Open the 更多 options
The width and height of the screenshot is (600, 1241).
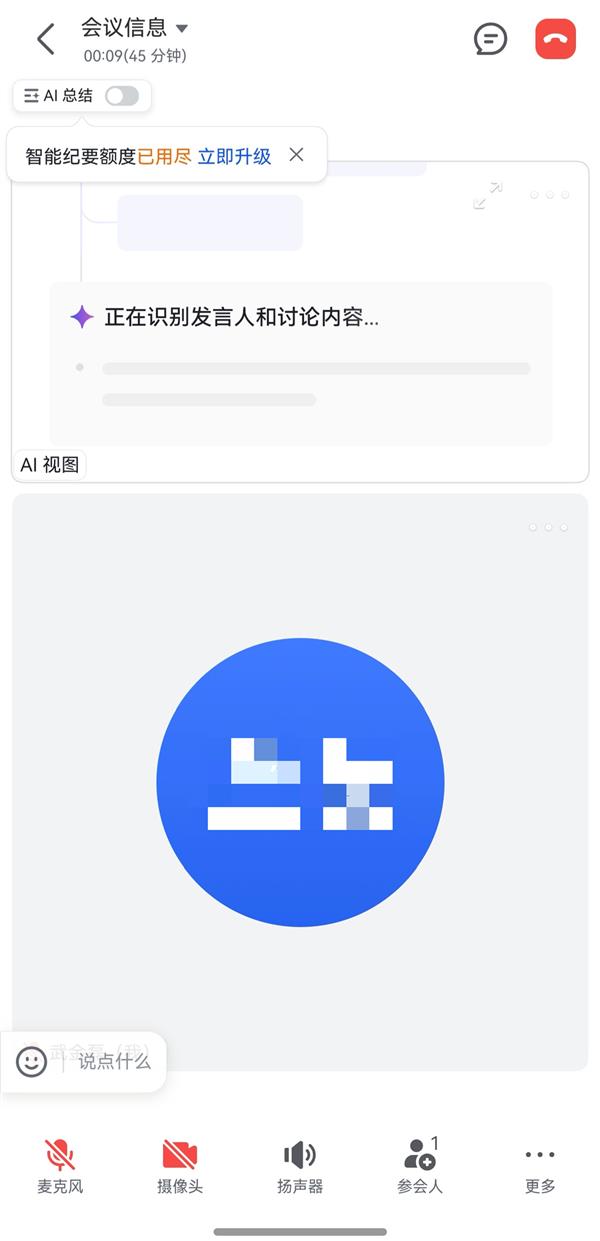540,1165
